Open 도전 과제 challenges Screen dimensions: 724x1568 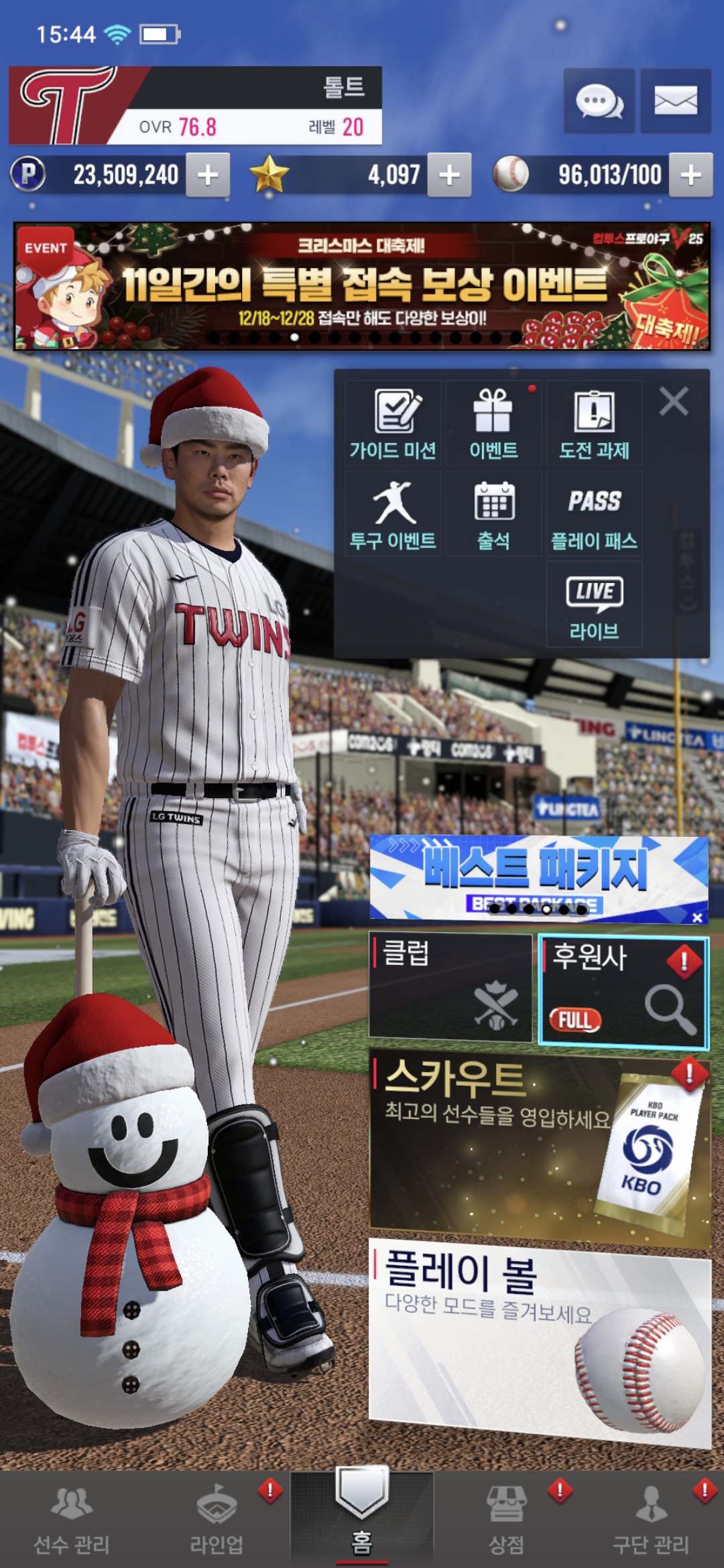594,423
